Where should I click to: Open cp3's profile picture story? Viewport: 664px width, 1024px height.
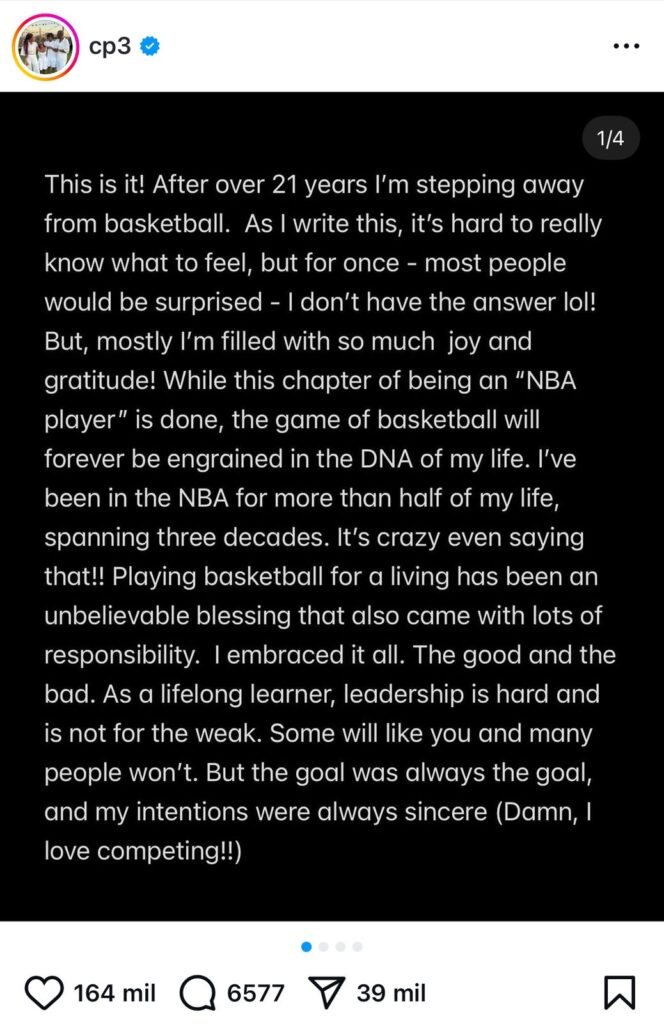45,47
